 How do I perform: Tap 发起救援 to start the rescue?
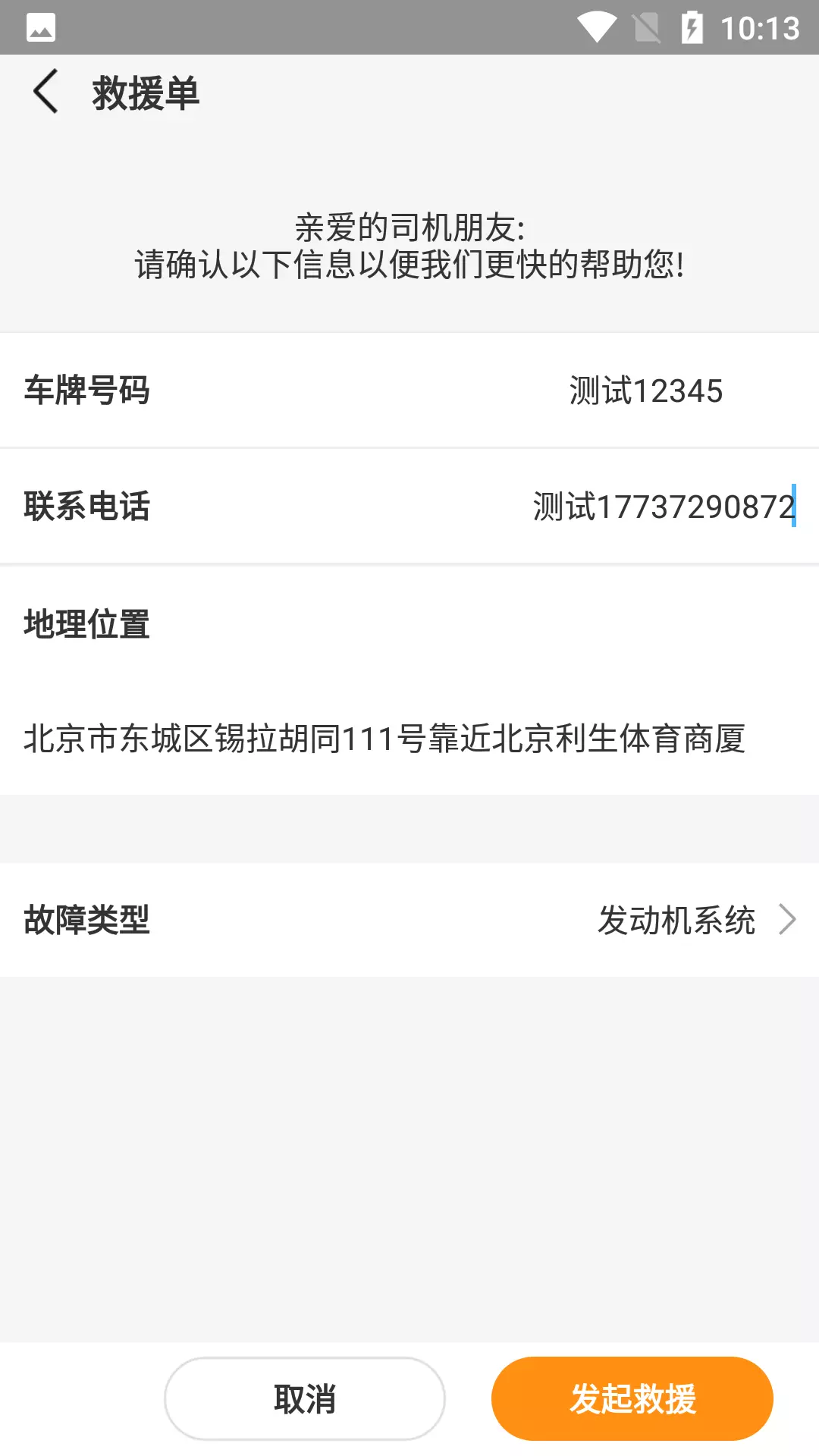(632, 1398)
